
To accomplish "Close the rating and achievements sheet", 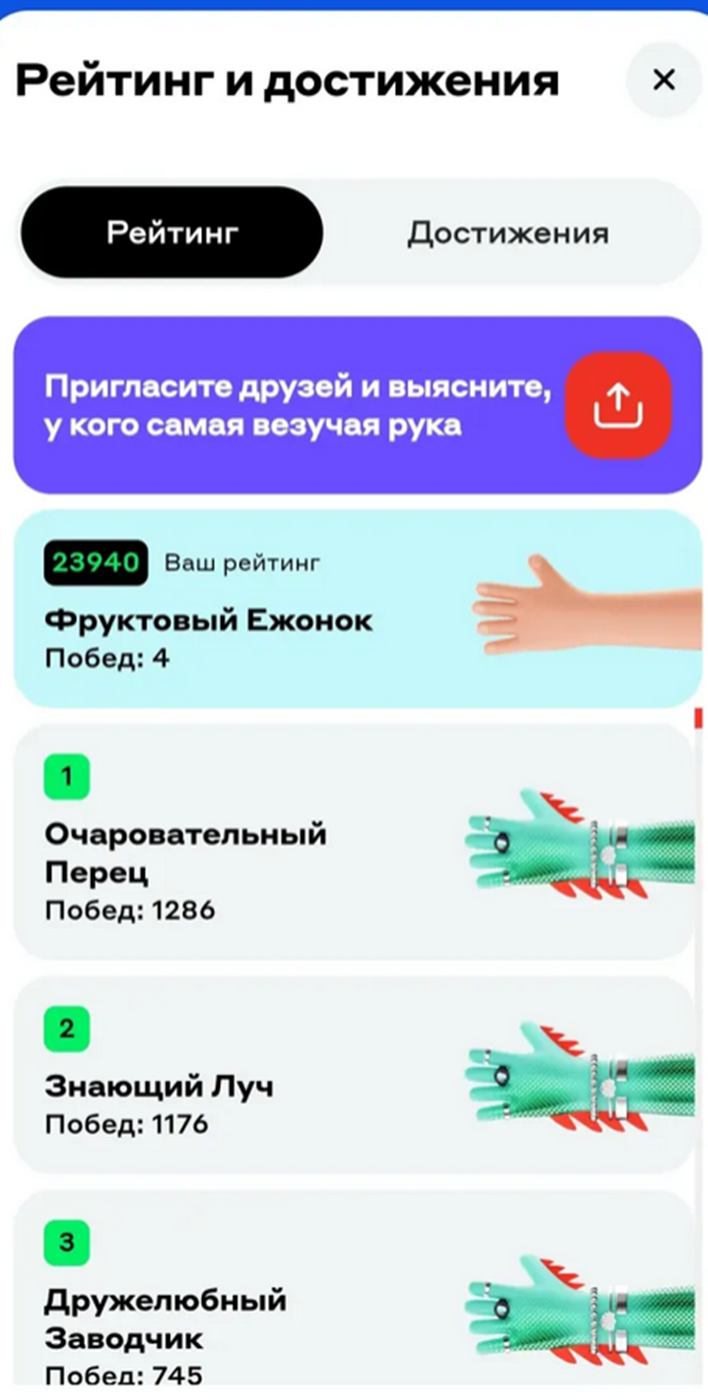I will pyautogui.click(x=663, y=80).
